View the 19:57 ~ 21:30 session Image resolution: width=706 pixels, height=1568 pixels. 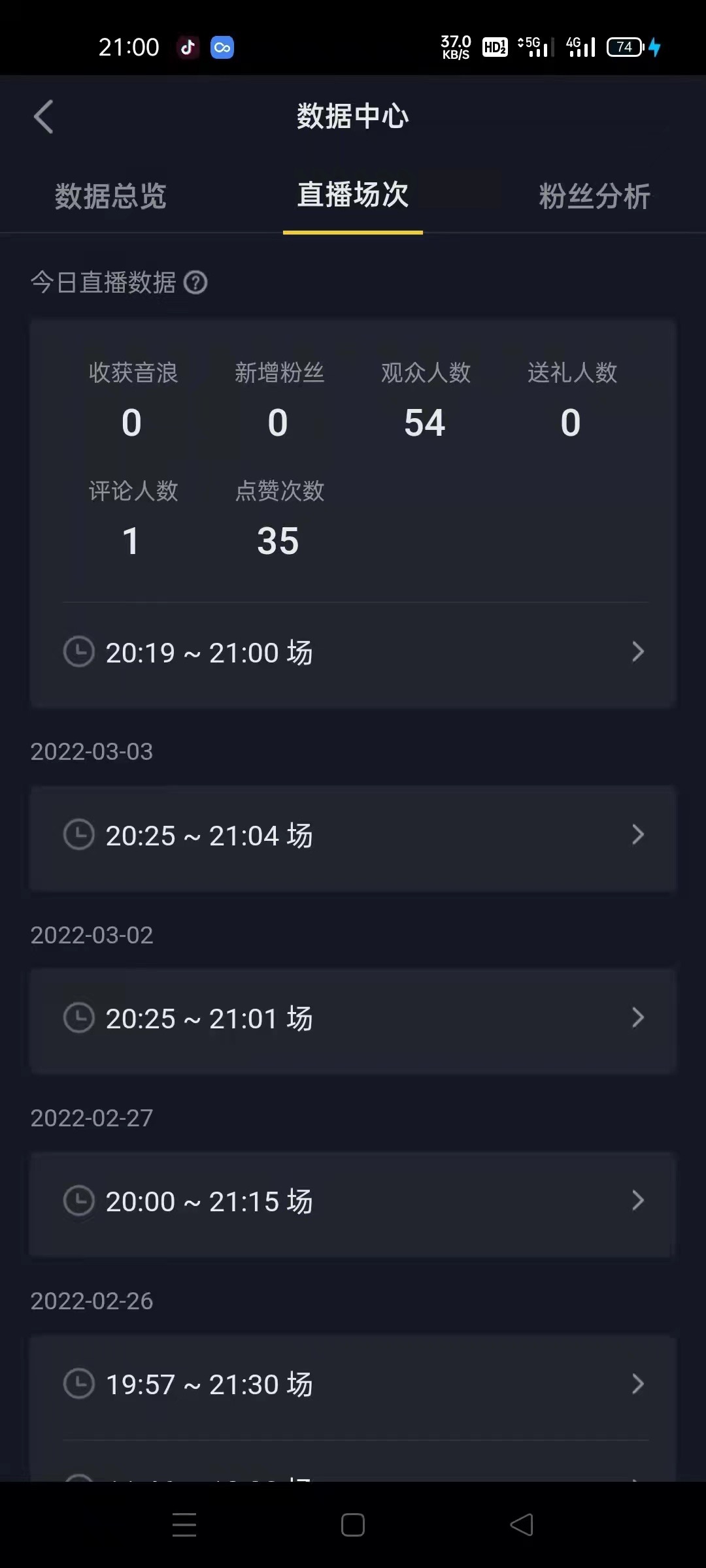(x=353, y=1384)
